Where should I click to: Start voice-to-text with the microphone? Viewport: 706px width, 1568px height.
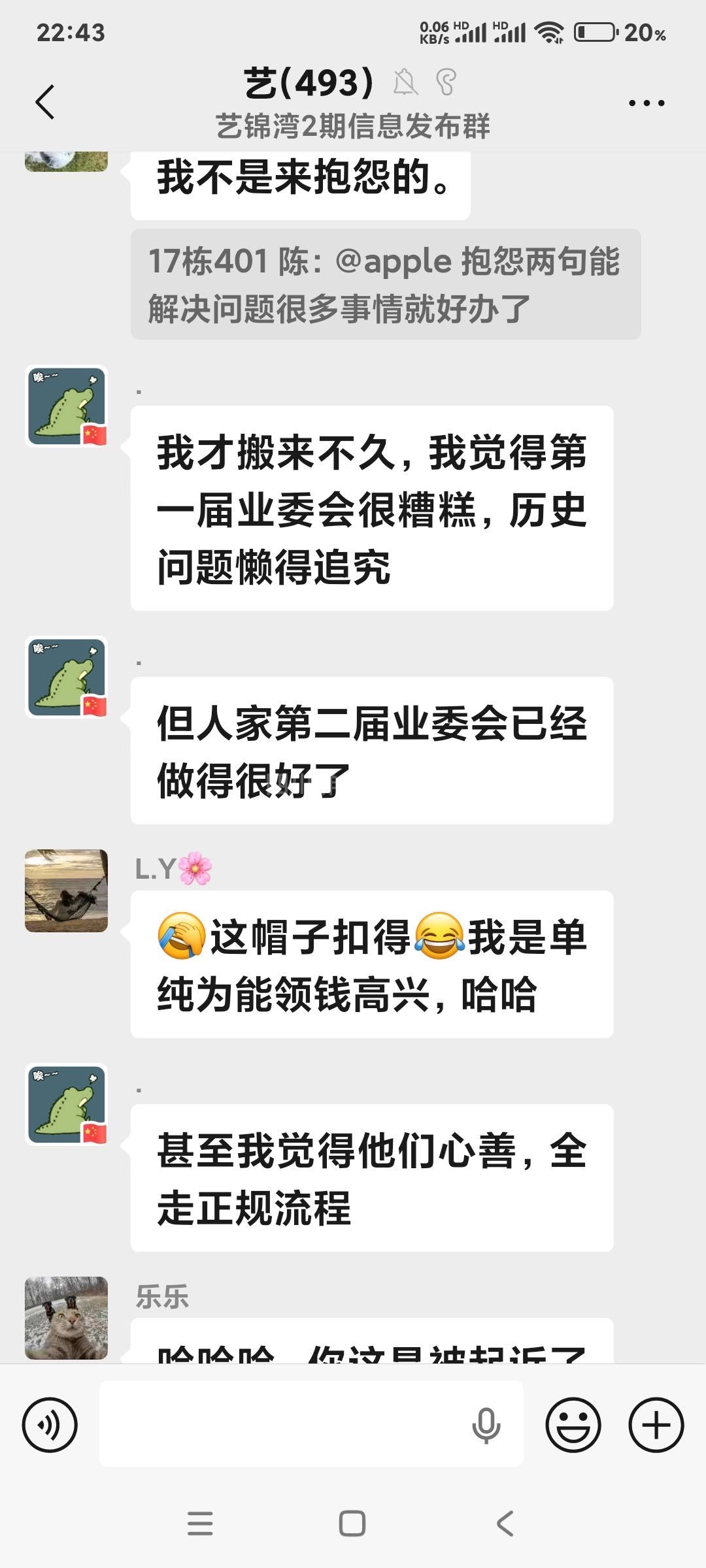(x=486, y=1425)
